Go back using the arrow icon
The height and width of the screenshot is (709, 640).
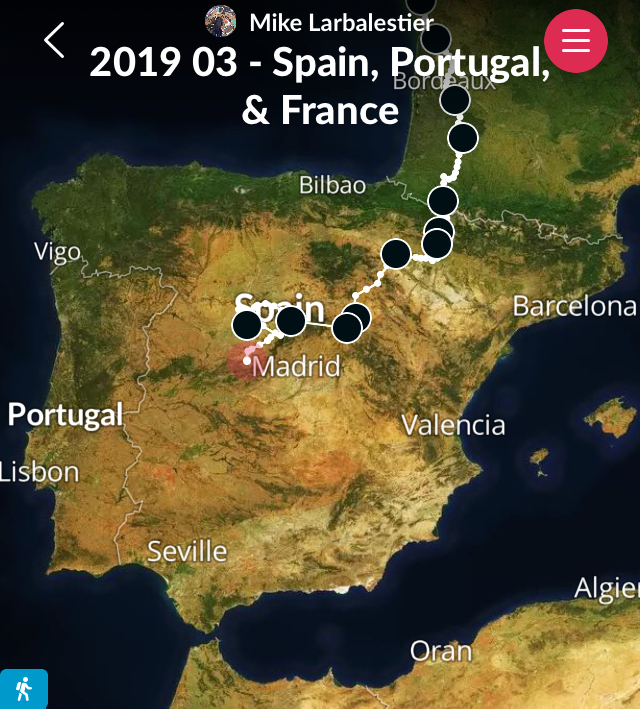[x=55, y=40]
